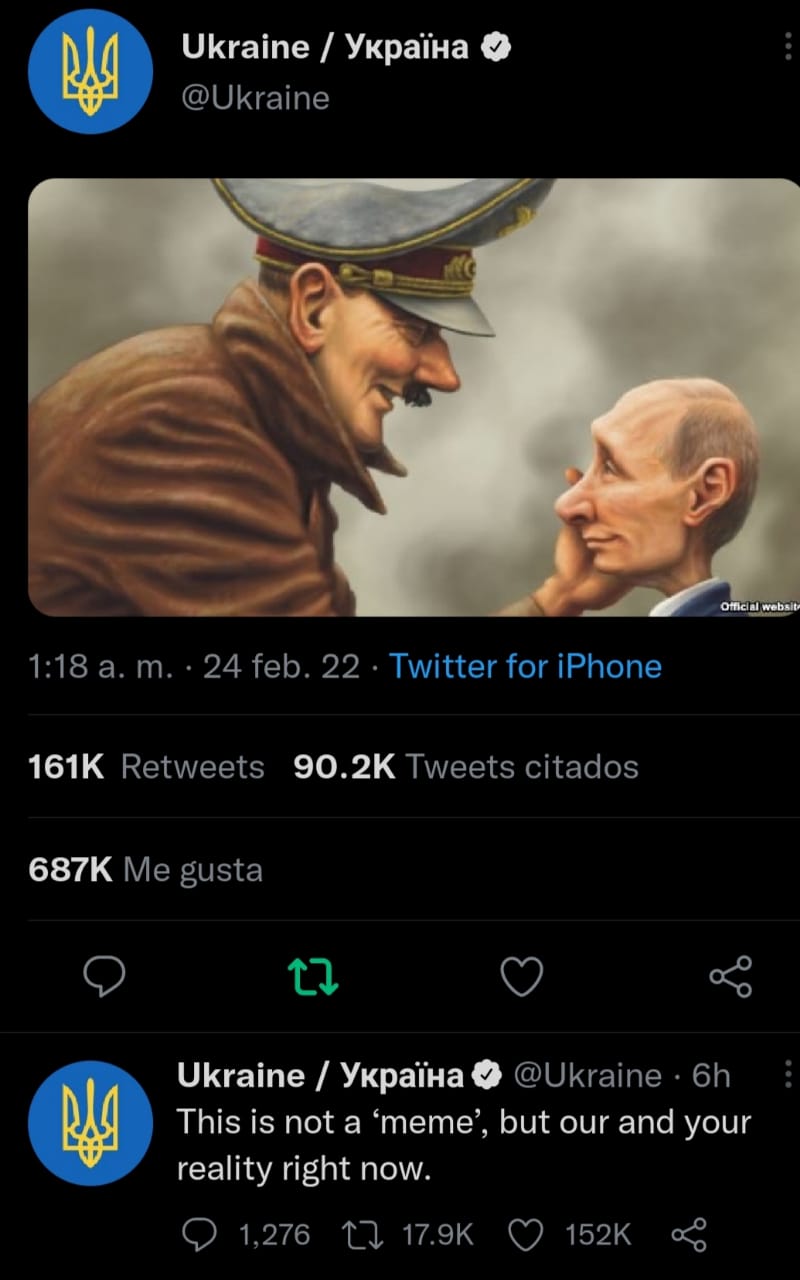The height and width of the screenshot is (1280, 800).
Task: View the 687K Me gusta list
Action: tap(146, 870)
